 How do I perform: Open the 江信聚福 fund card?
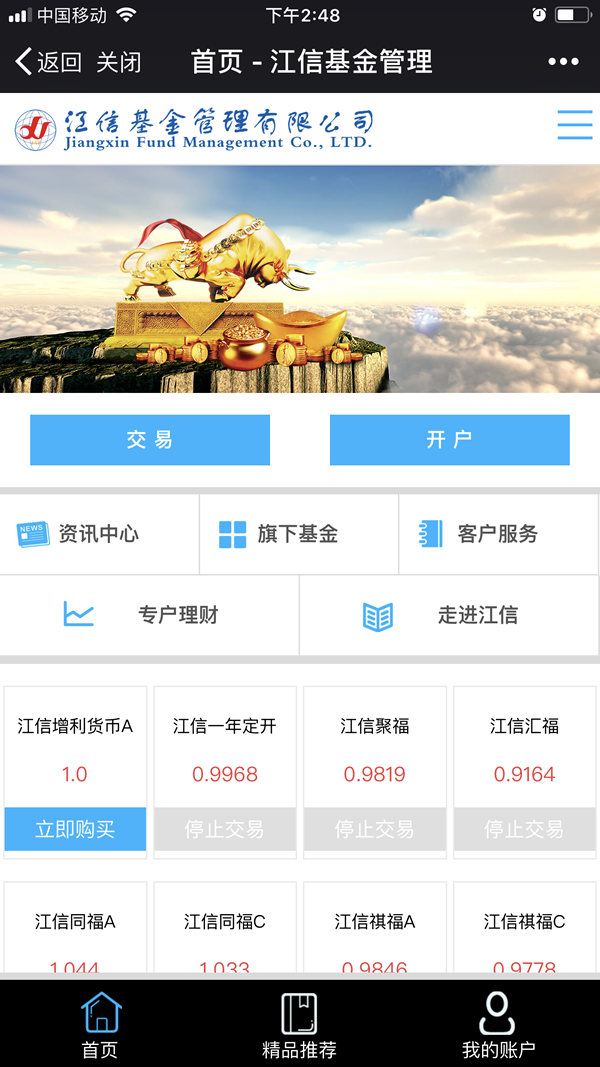(x=375, y=750)
